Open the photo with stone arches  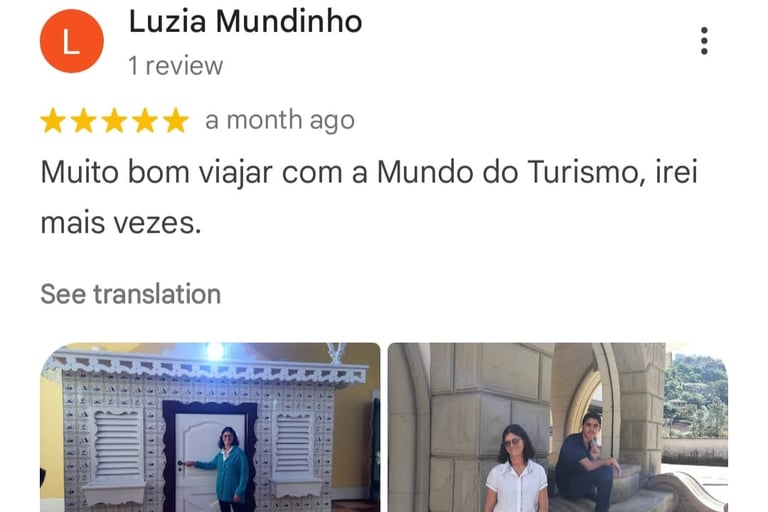point(557,428)
